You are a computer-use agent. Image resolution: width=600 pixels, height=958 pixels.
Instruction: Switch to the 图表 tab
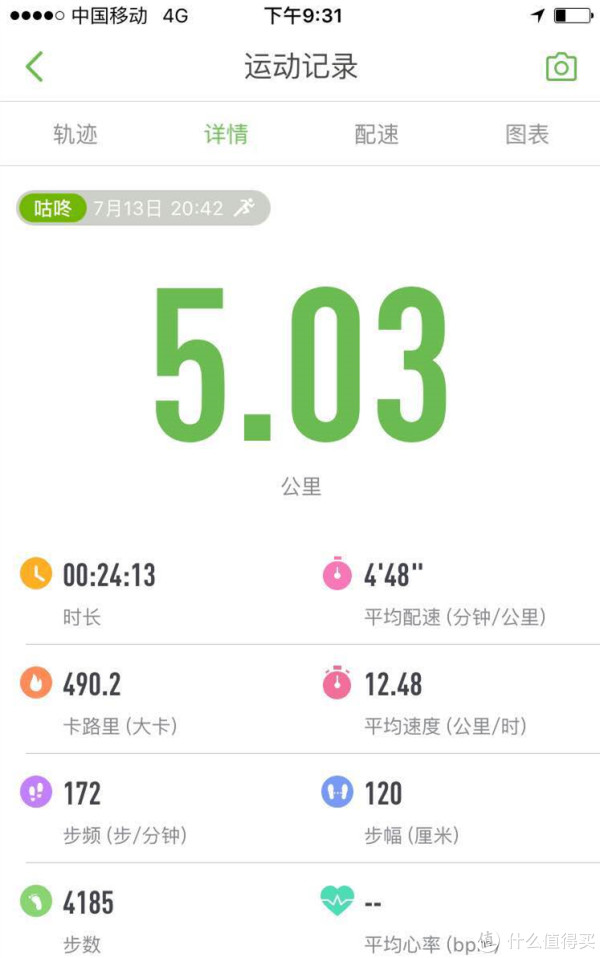tap(526, 134)
